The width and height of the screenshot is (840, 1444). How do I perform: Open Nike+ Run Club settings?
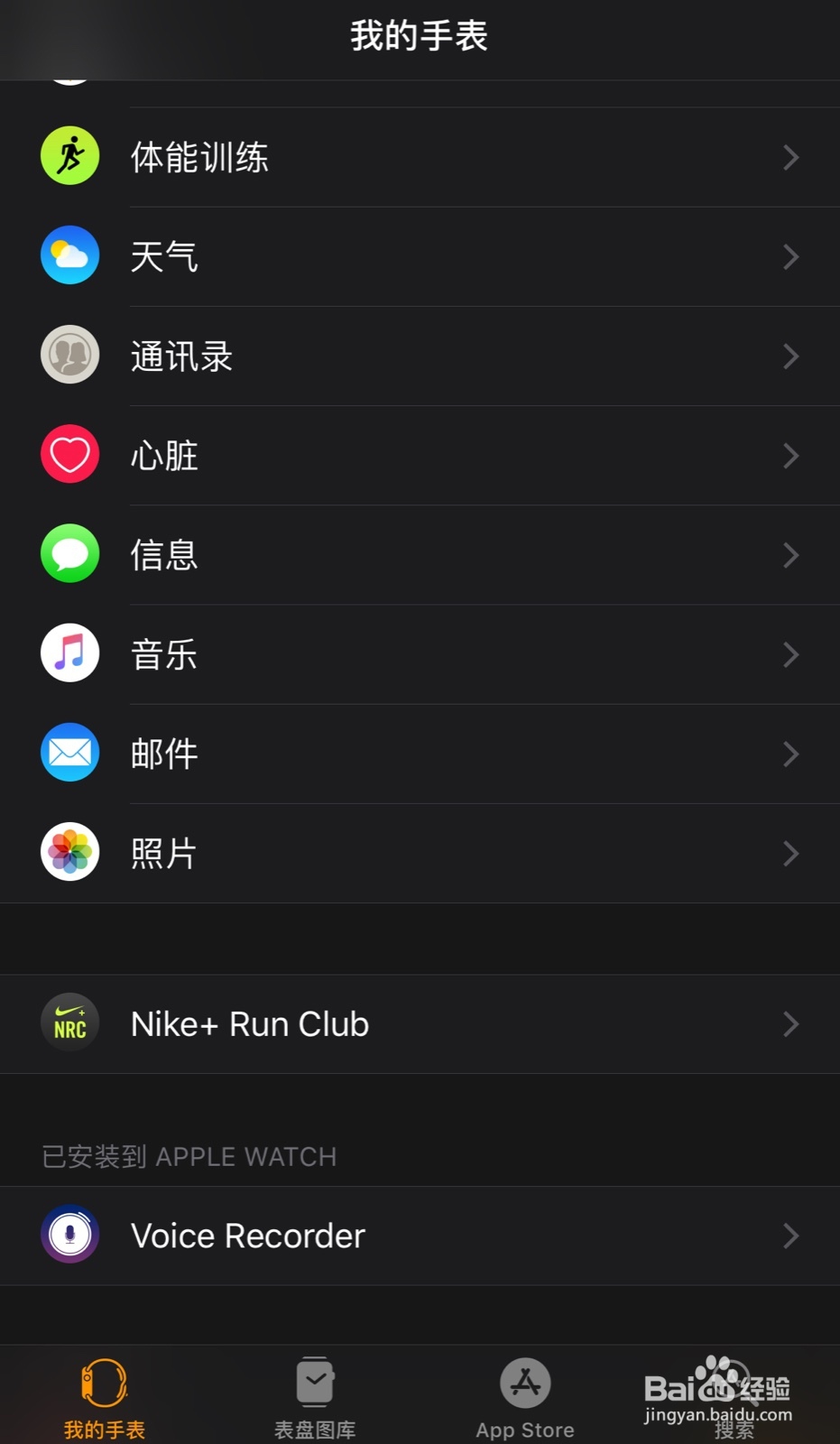pyautogui.click(x=420, y=1023)
